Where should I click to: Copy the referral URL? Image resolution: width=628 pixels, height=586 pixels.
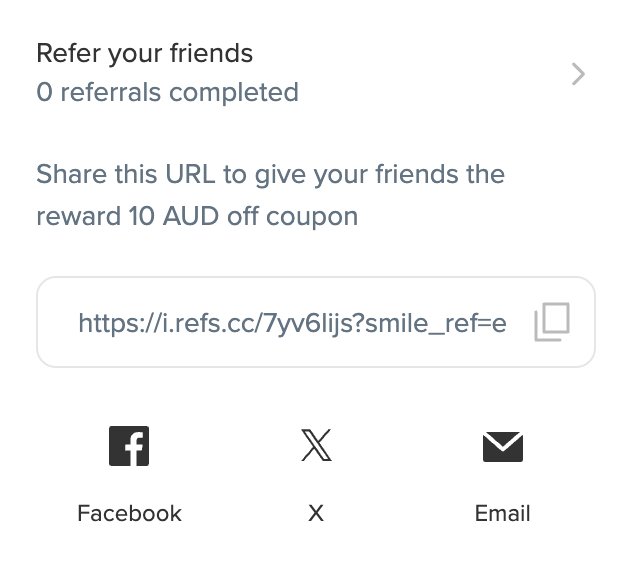click(552, 322)
